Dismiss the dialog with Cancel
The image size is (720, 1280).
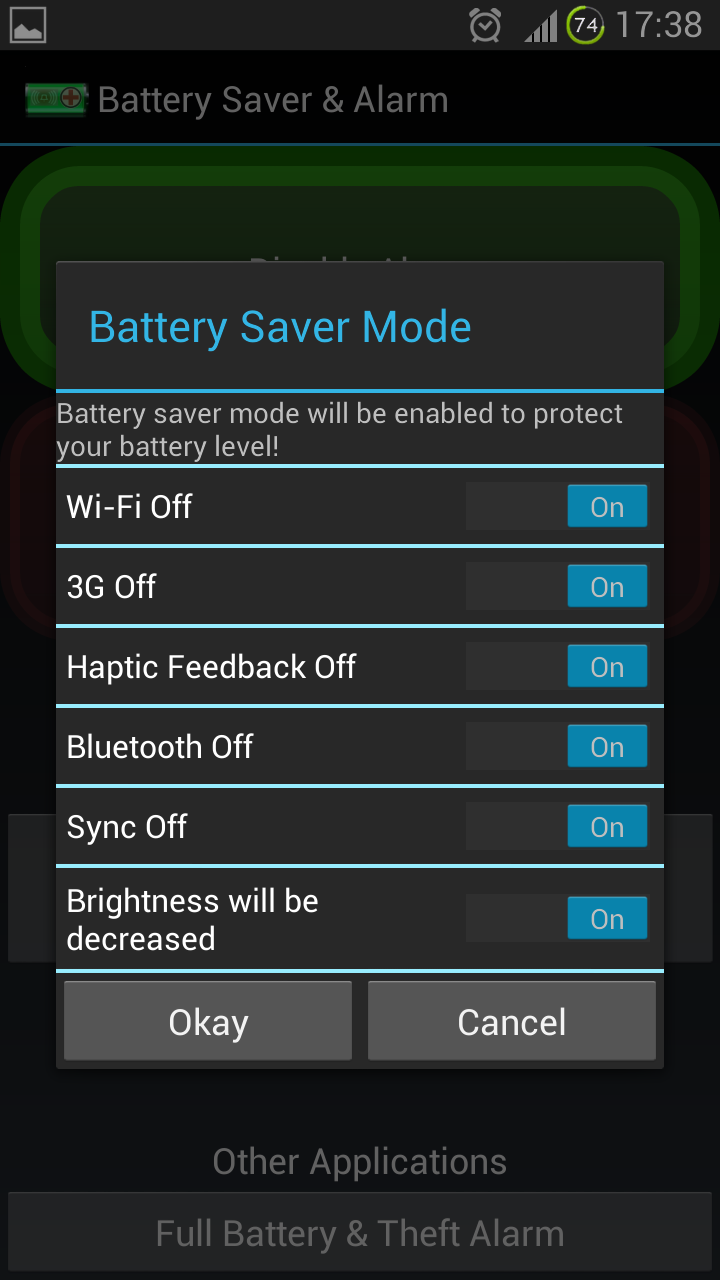pos(511,1021)
